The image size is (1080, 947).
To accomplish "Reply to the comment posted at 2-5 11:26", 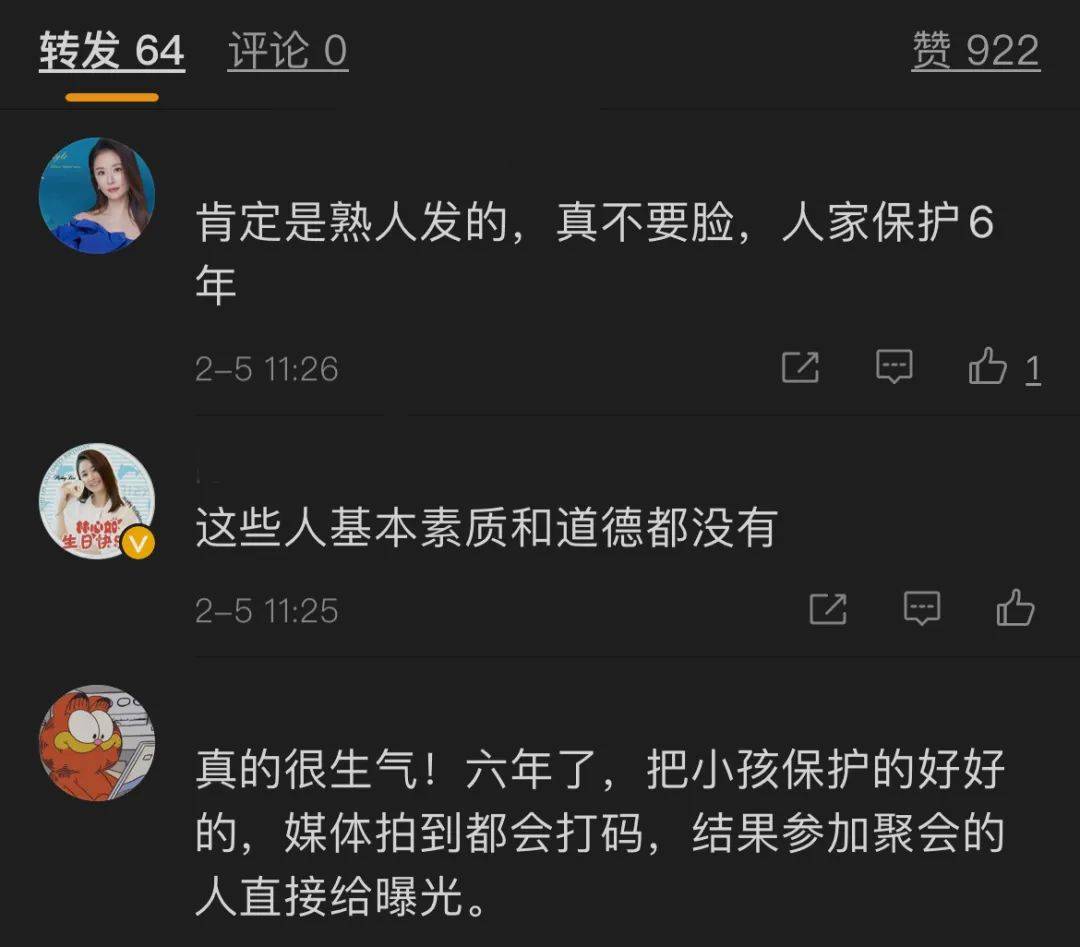I will coord(894,367).
